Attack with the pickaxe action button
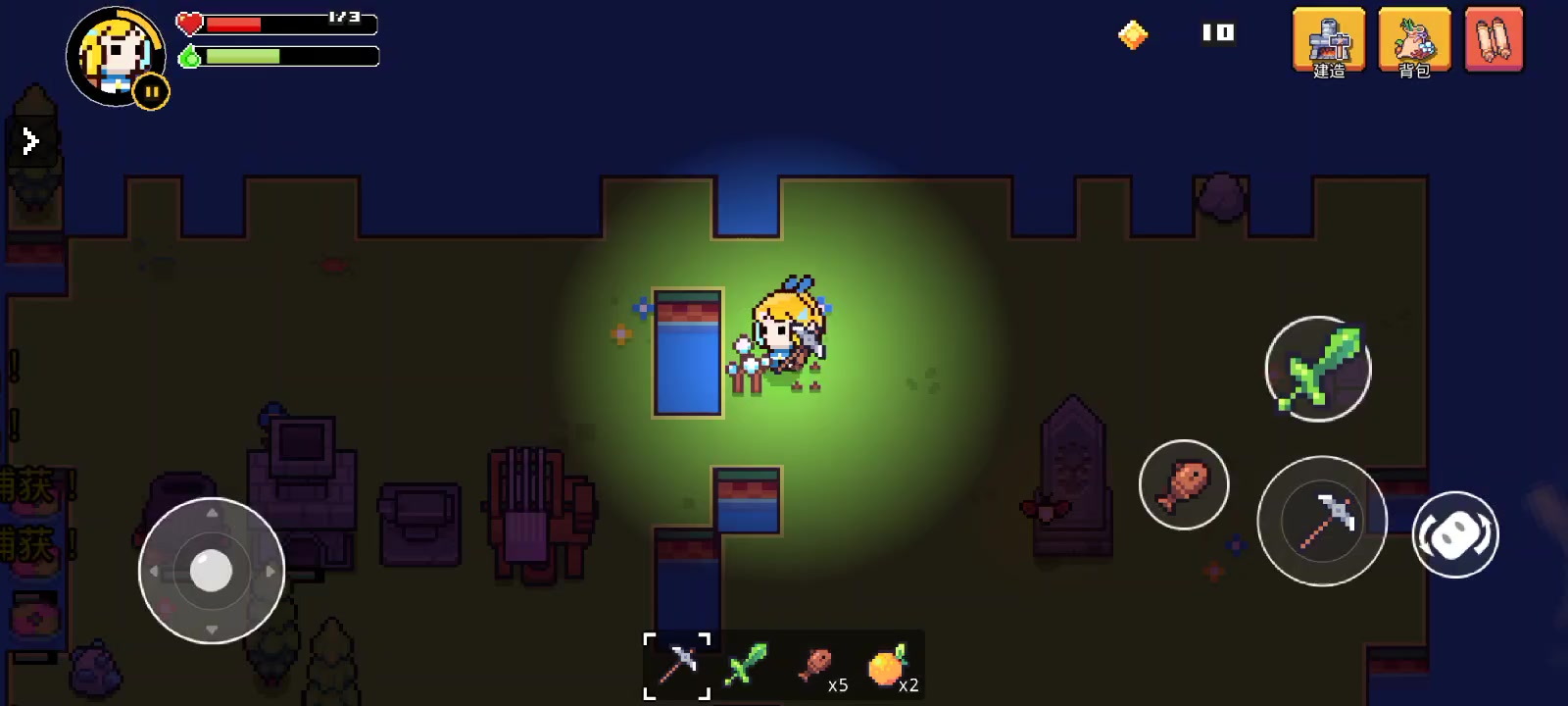 coord(1321,521)
